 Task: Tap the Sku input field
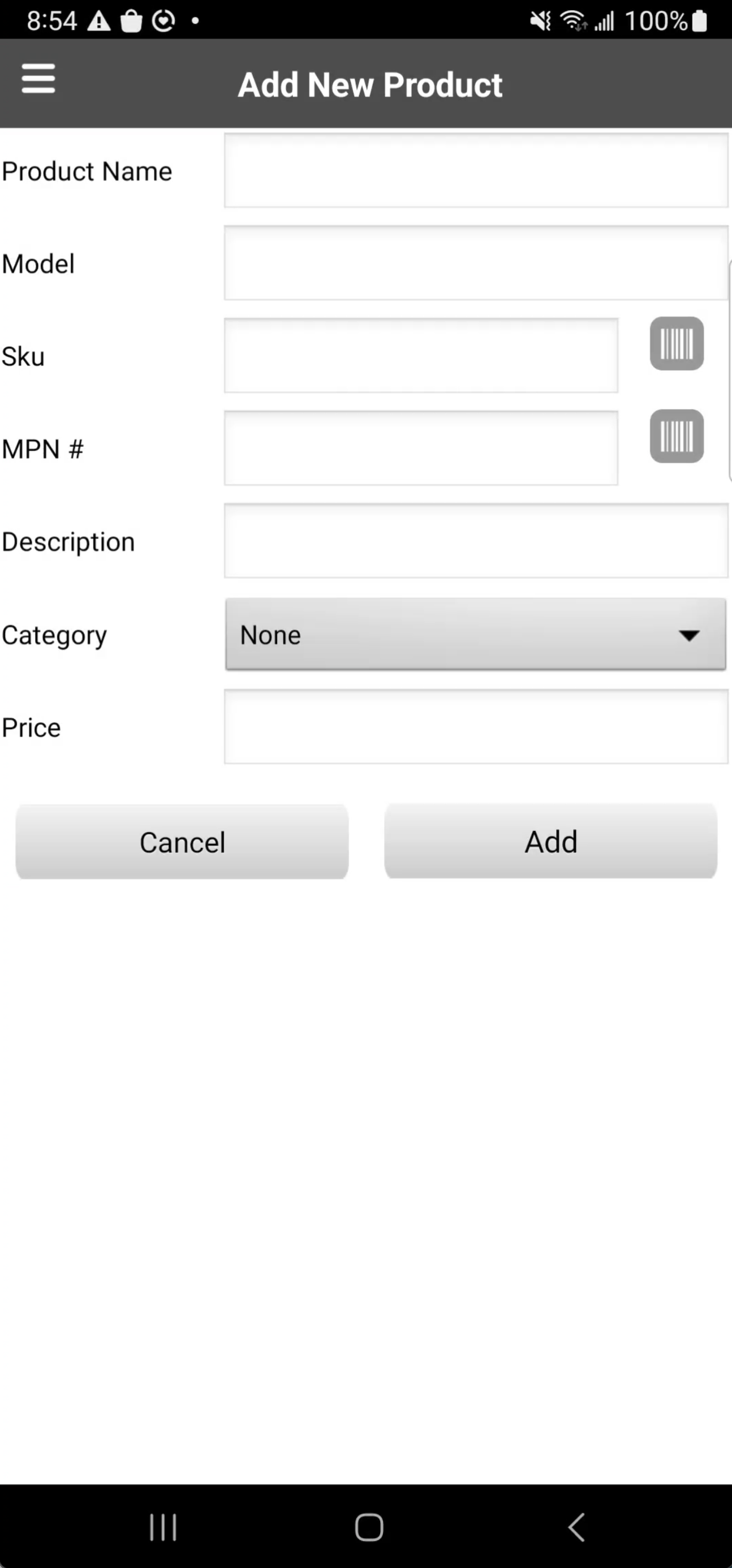click(x=420, y=356)
